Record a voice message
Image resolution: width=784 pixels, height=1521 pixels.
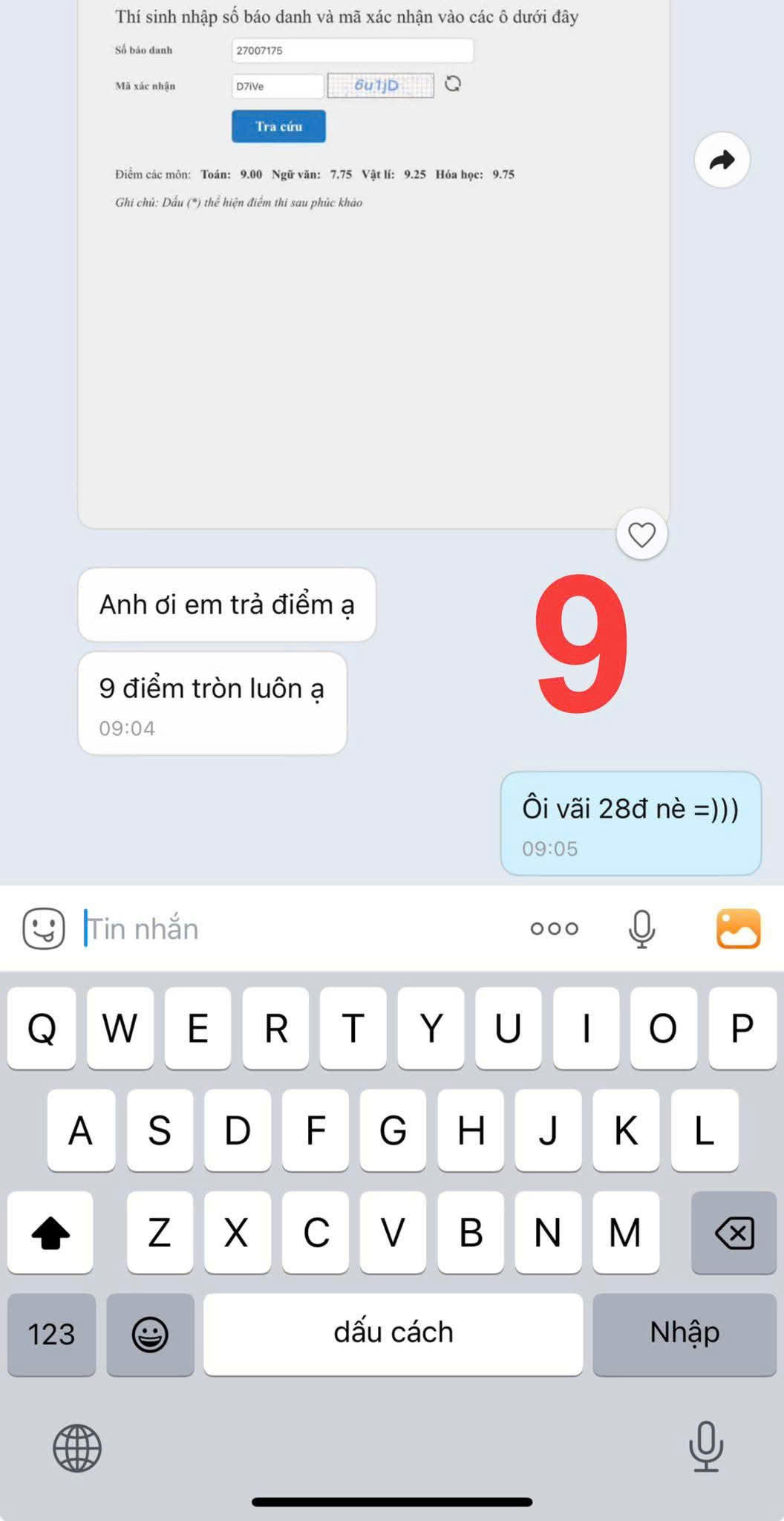coord(641,928)
